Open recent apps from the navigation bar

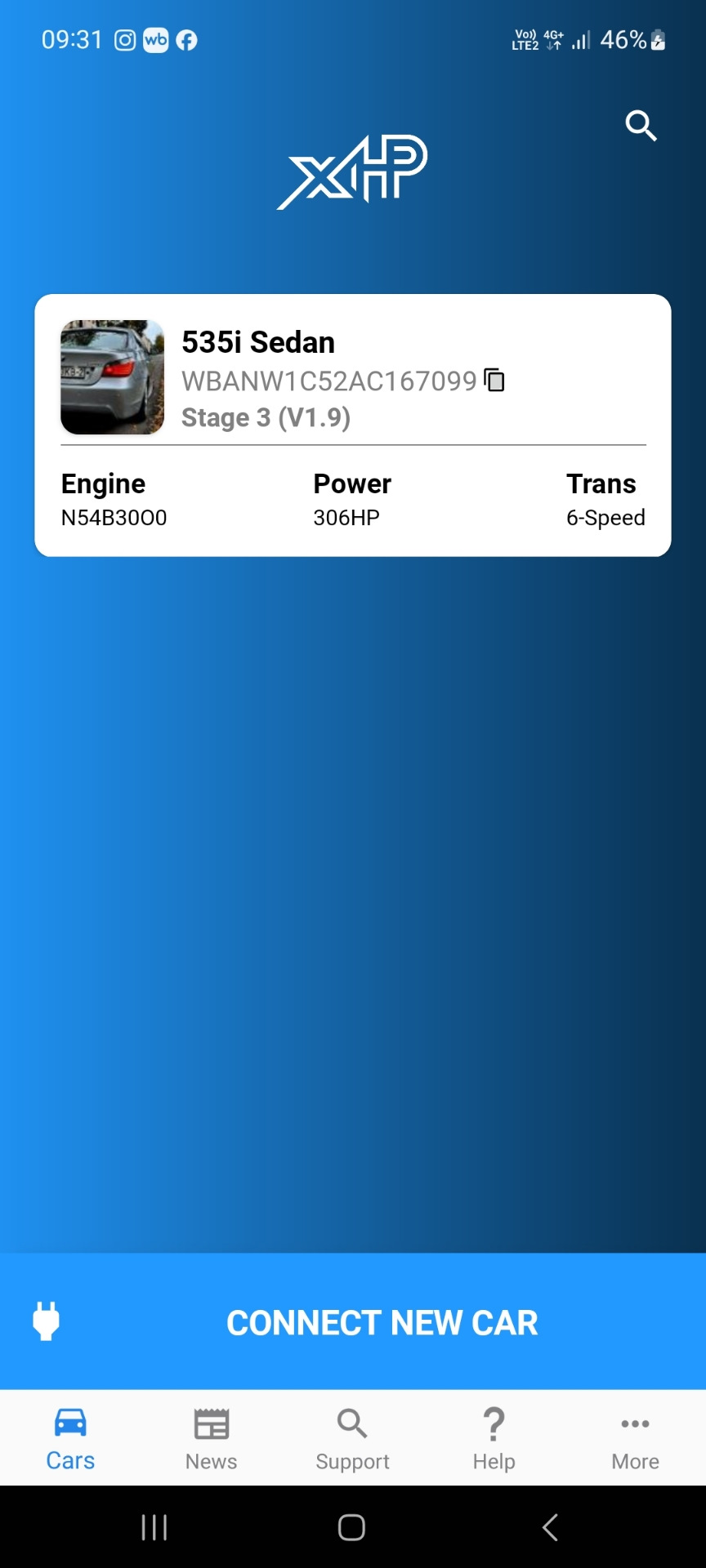[x=154, y=1527]
